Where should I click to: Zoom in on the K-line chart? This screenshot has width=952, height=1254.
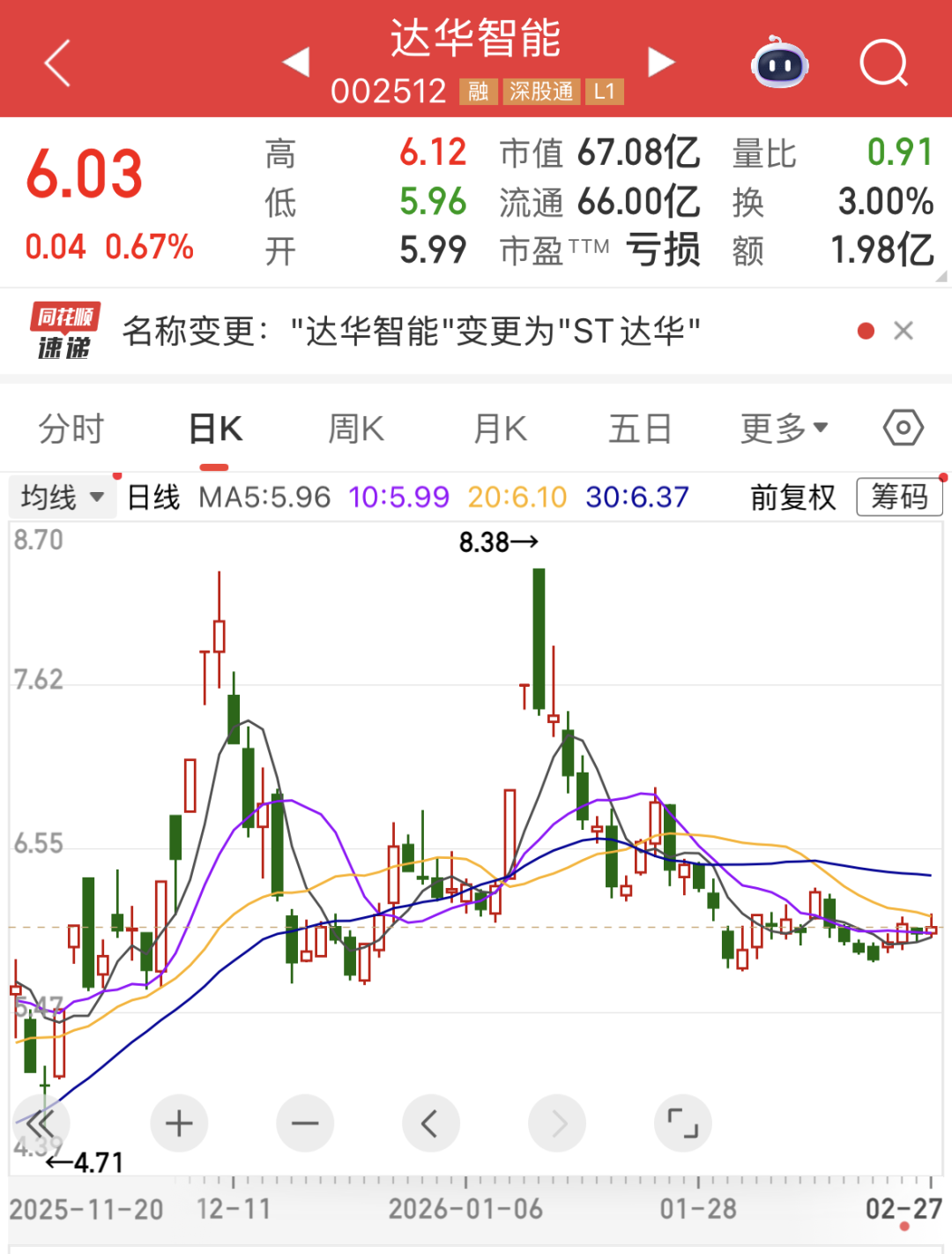click(x=179, y=1123)
